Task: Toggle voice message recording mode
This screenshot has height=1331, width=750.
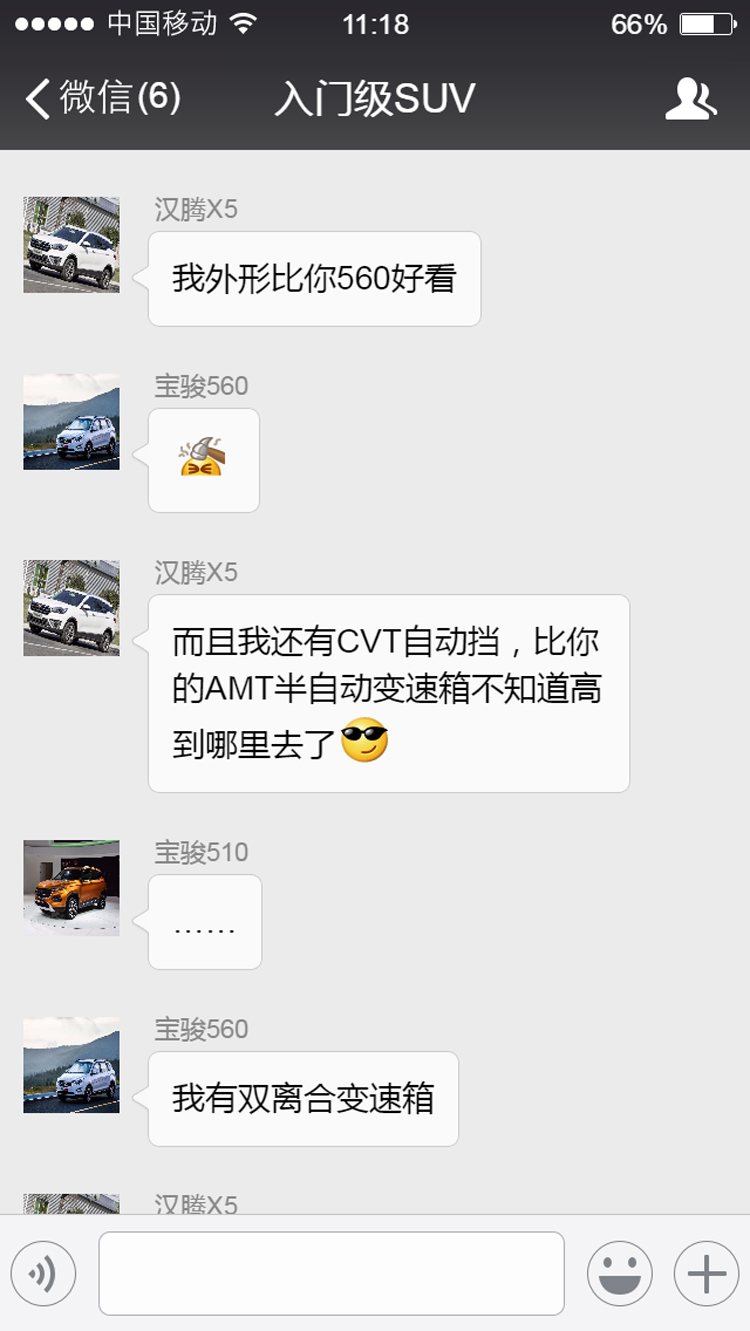Action: pos(42,1272)
